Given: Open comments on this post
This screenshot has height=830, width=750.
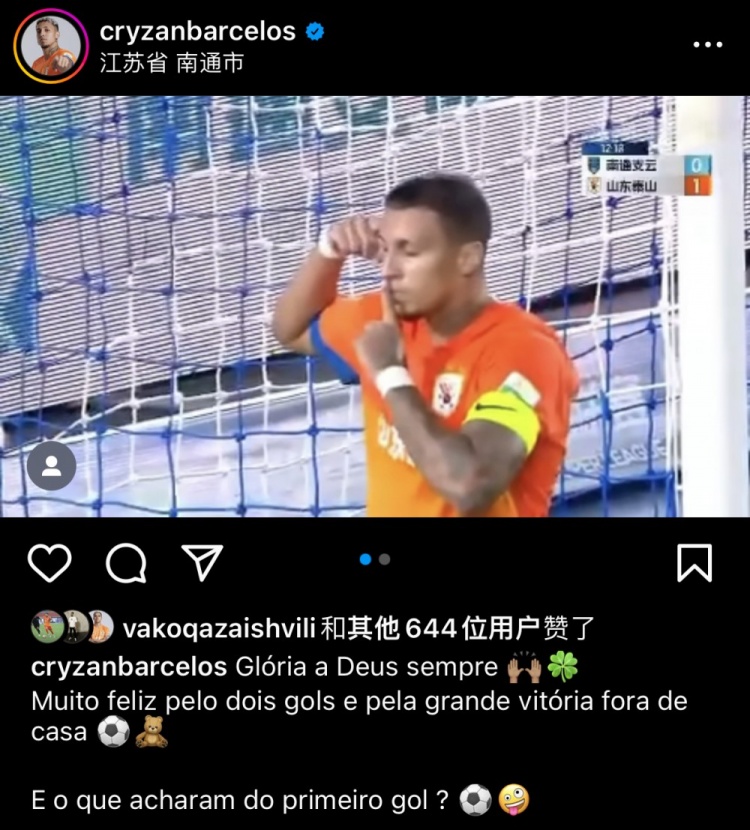Looking at the screenshot, I should tap(126, 563).
